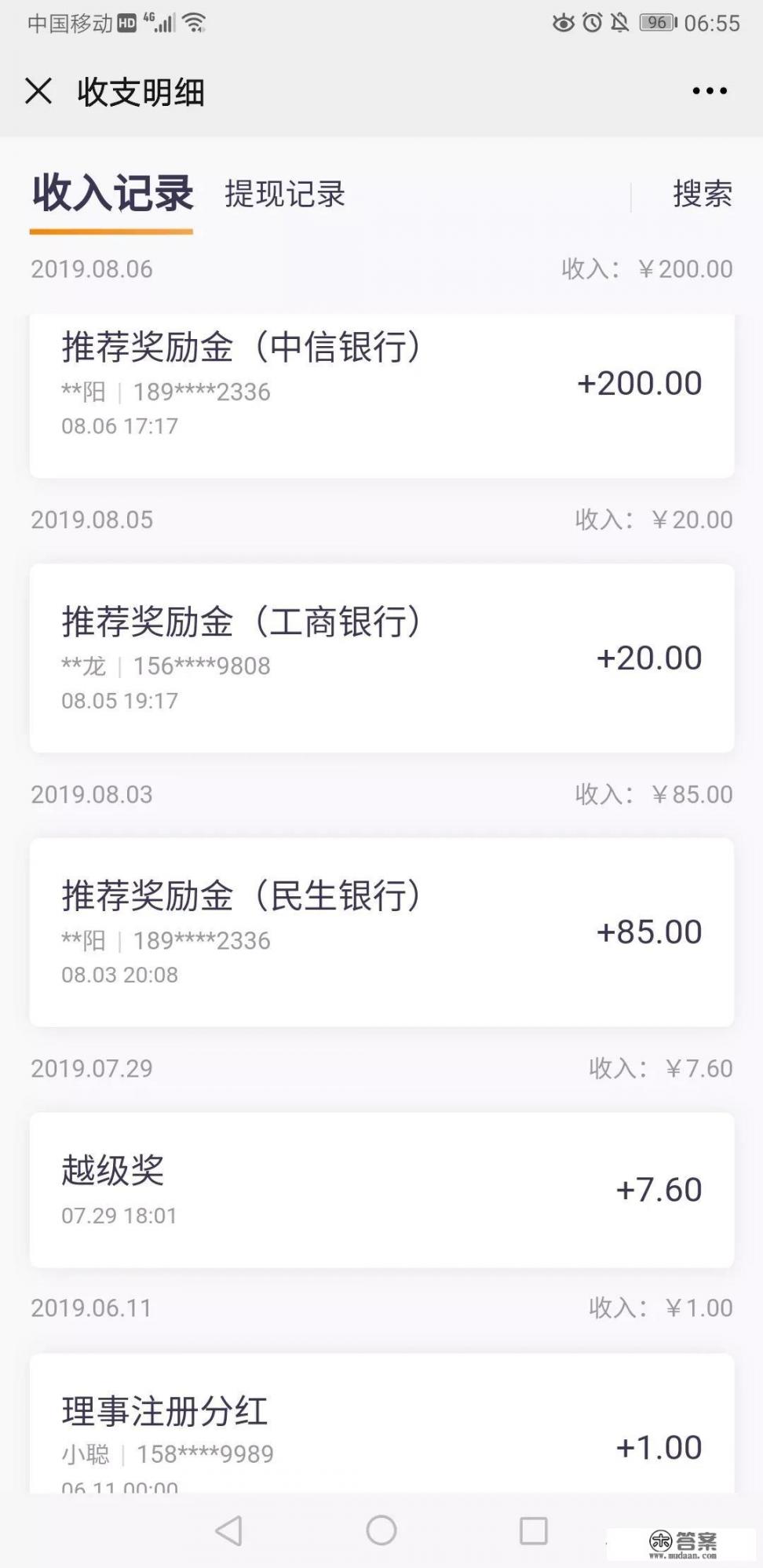Tap the 搜索 button
This screenshot has height=1568, width=763.
pyautogui.click(x=702, y=194)
